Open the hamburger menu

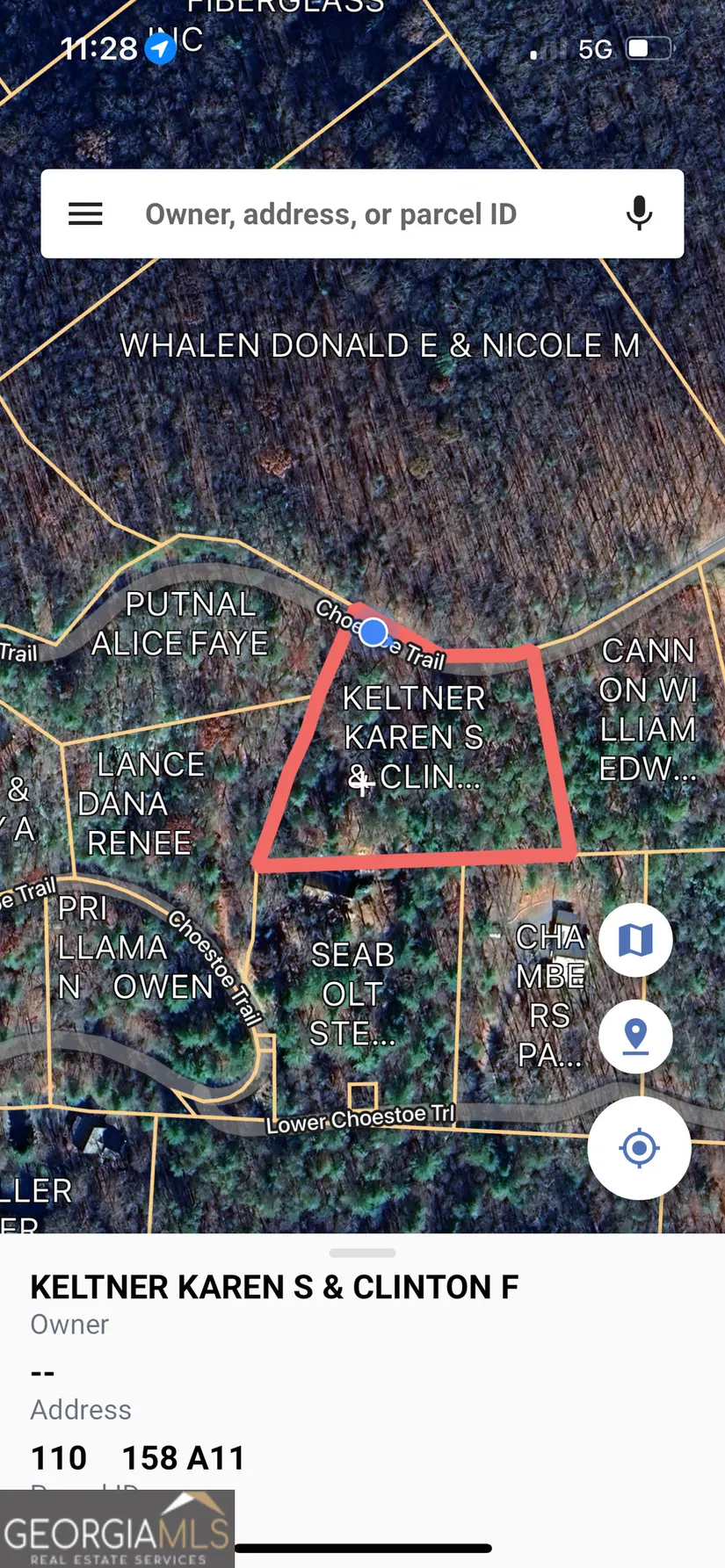85,214
